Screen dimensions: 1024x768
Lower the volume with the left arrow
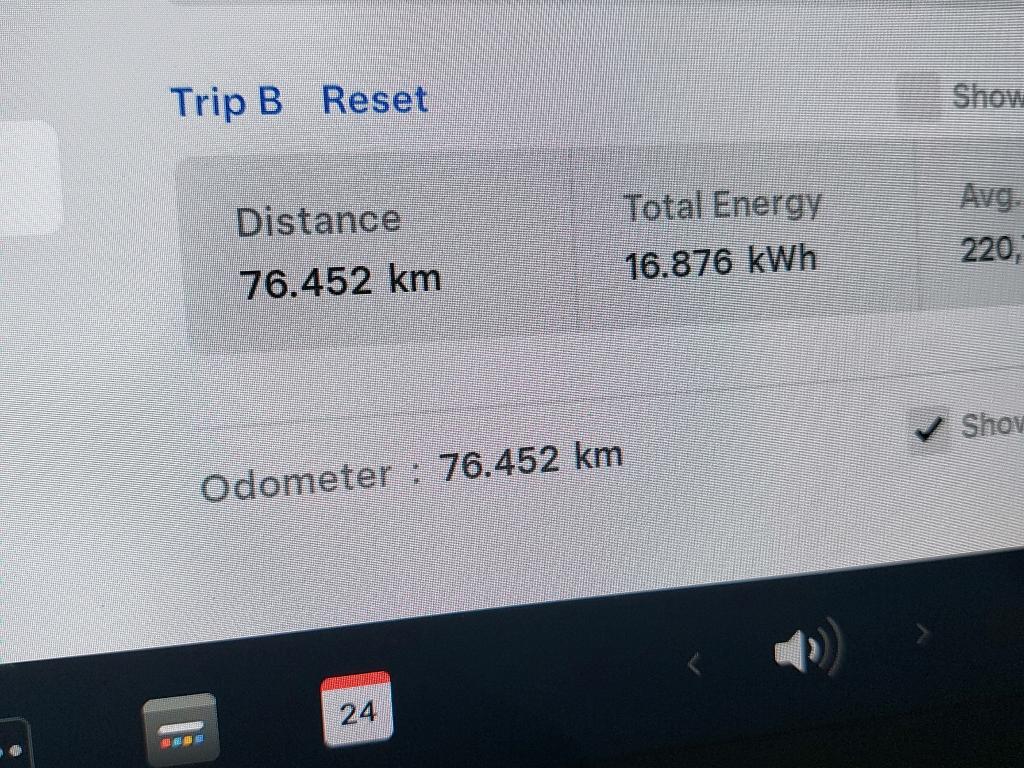695,662
